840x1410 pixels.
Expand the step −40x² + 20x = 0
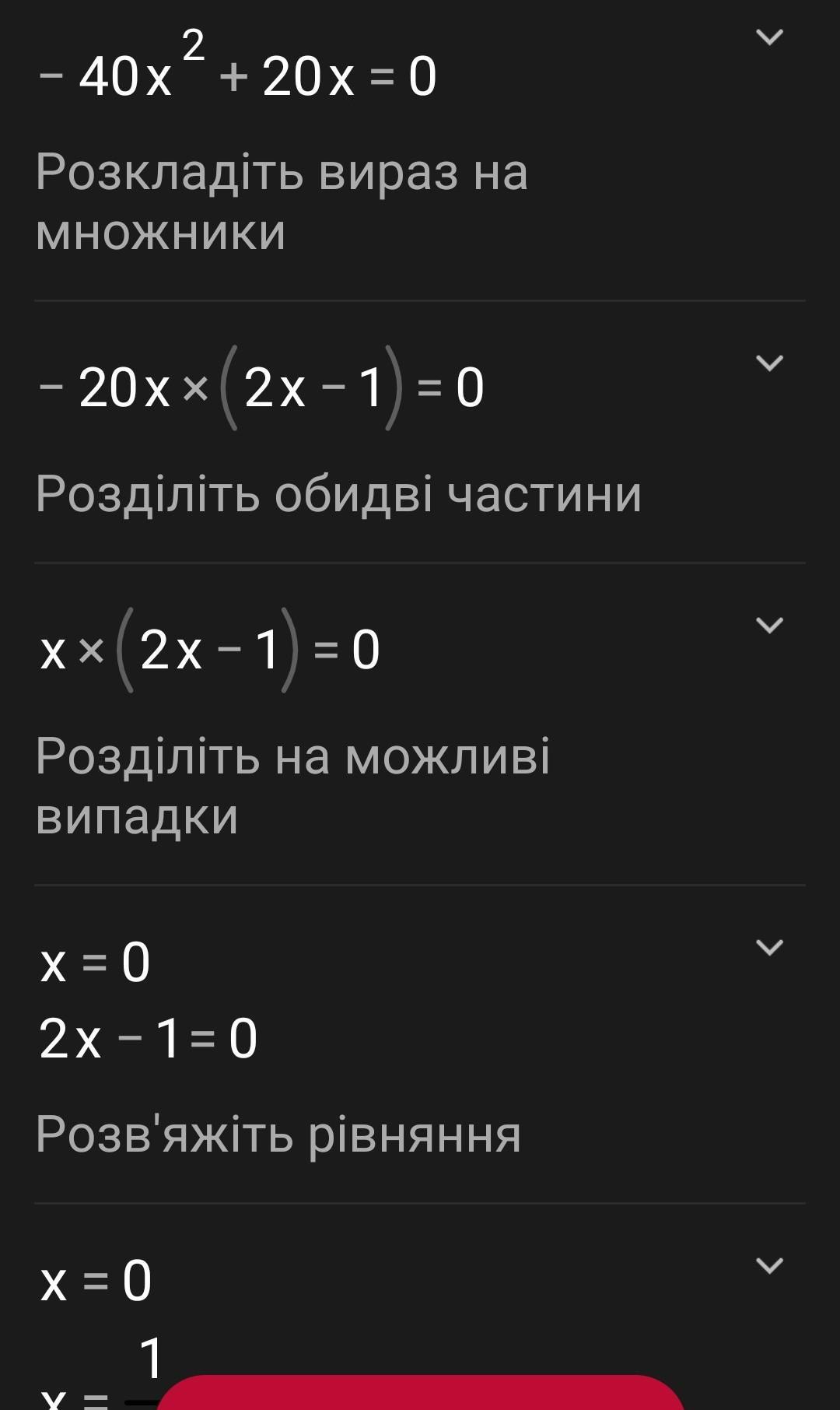coord(769,37)
